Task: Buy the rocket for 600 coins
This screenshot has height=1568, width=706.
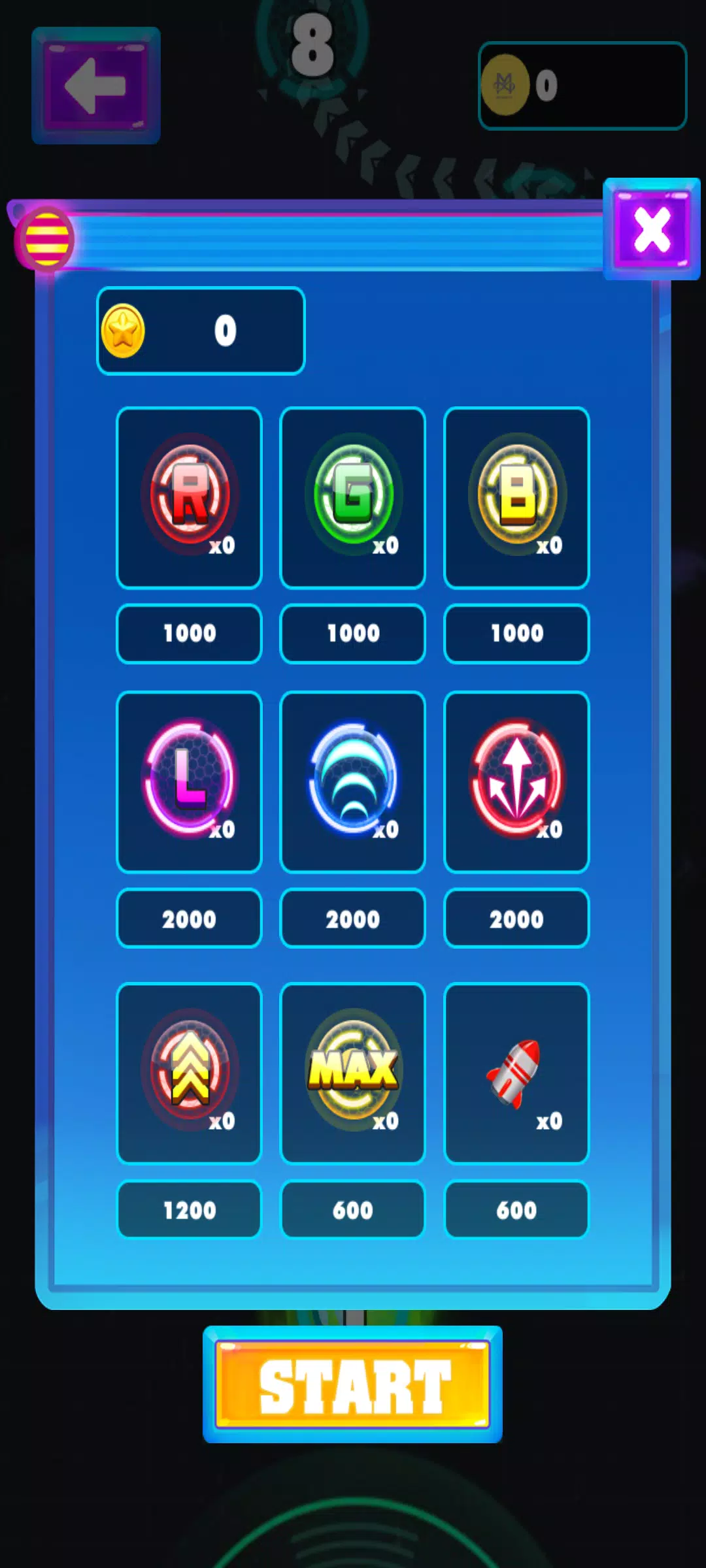Action: coord(516,1209)
